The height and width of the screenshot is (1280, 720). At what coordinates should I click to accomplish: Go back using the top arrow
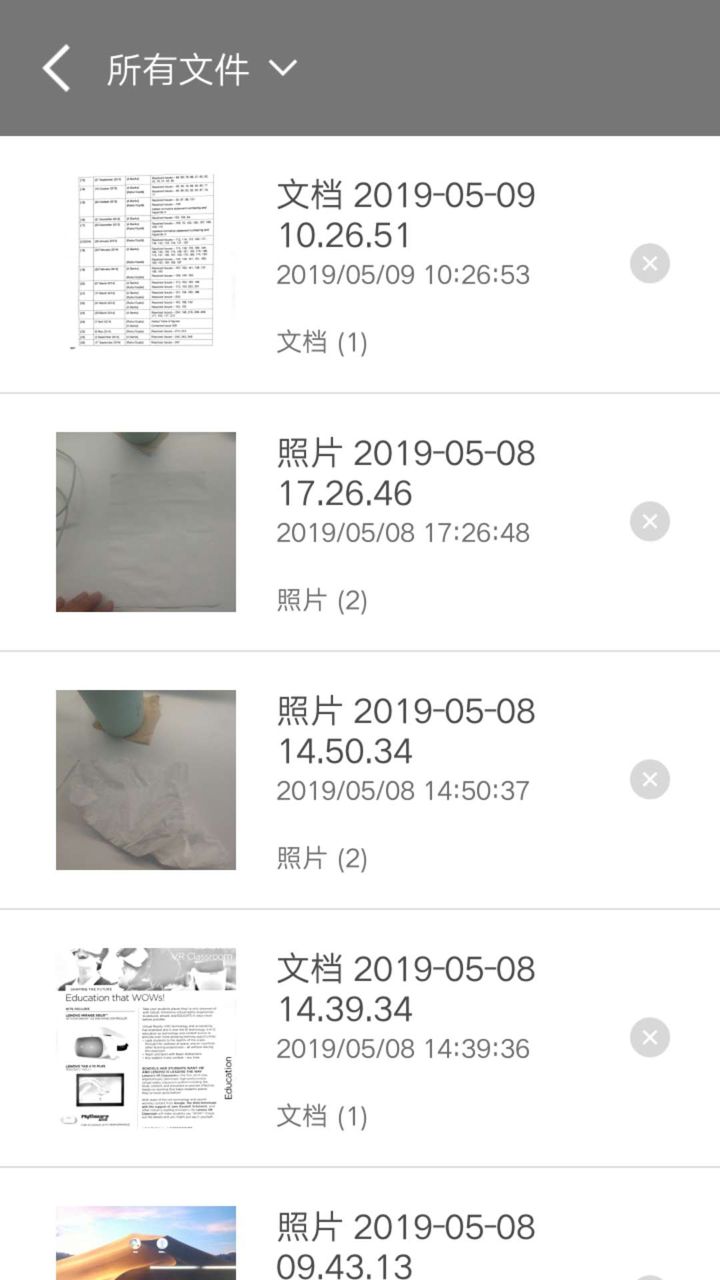click(x=56, y=68)
